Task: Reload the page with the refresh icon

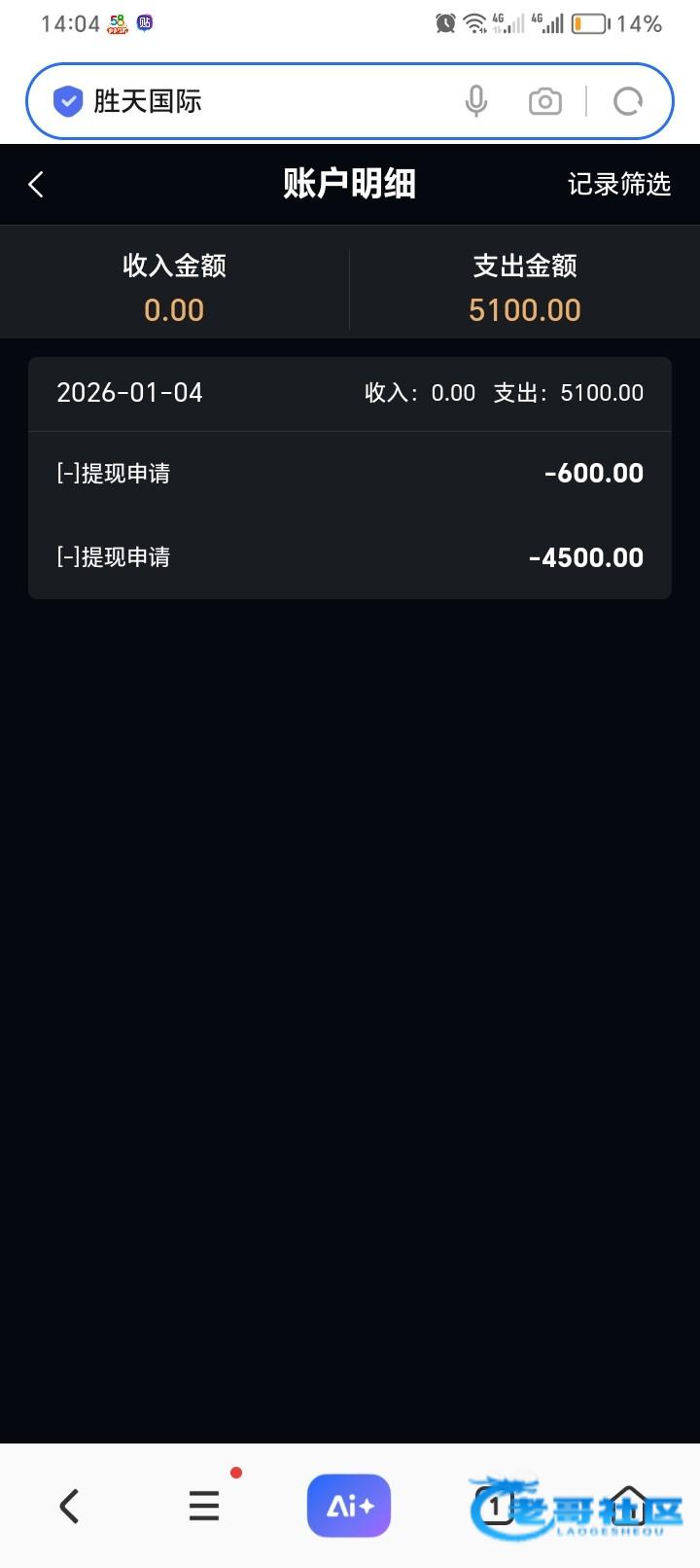Action: 628,101
